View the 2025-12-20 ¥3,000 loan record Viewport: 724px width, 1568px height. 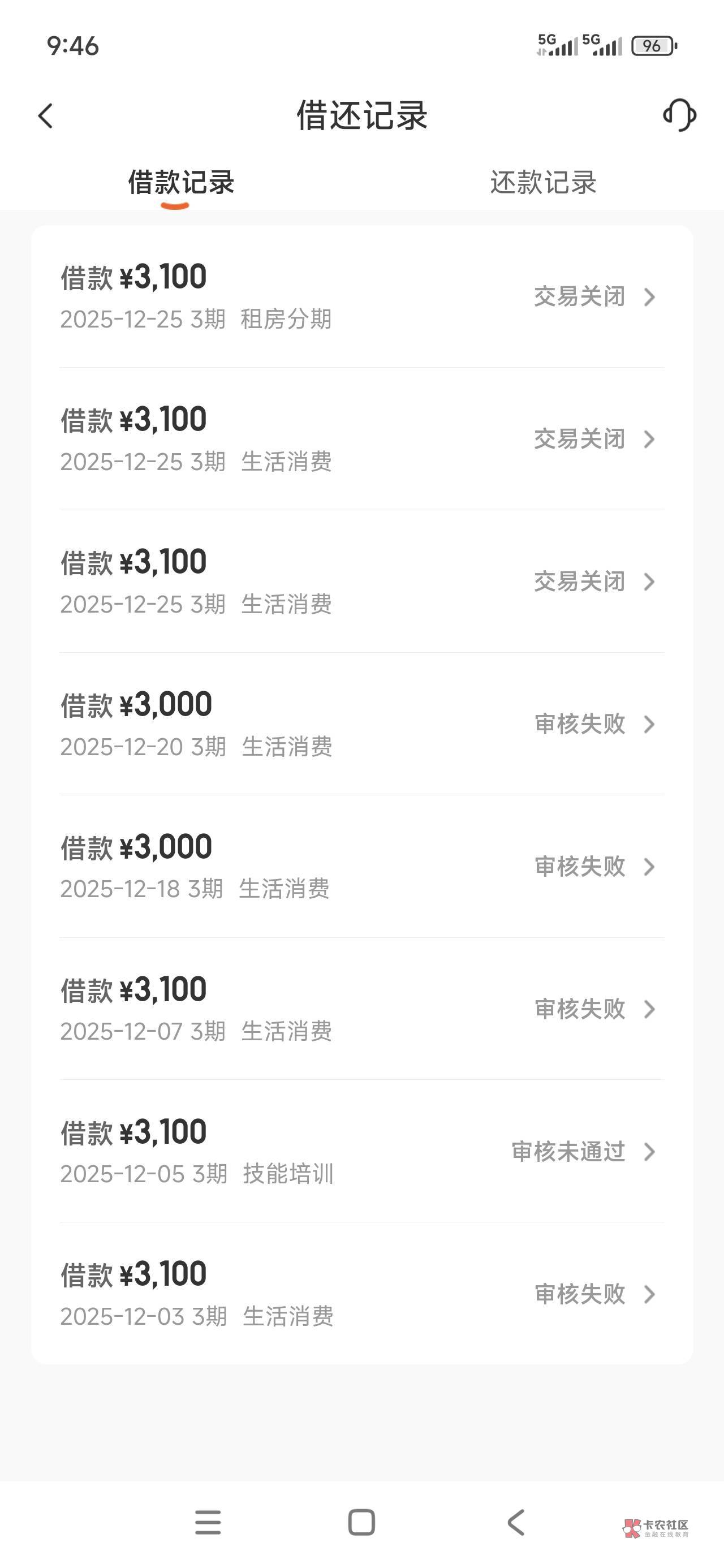[361, 725]
